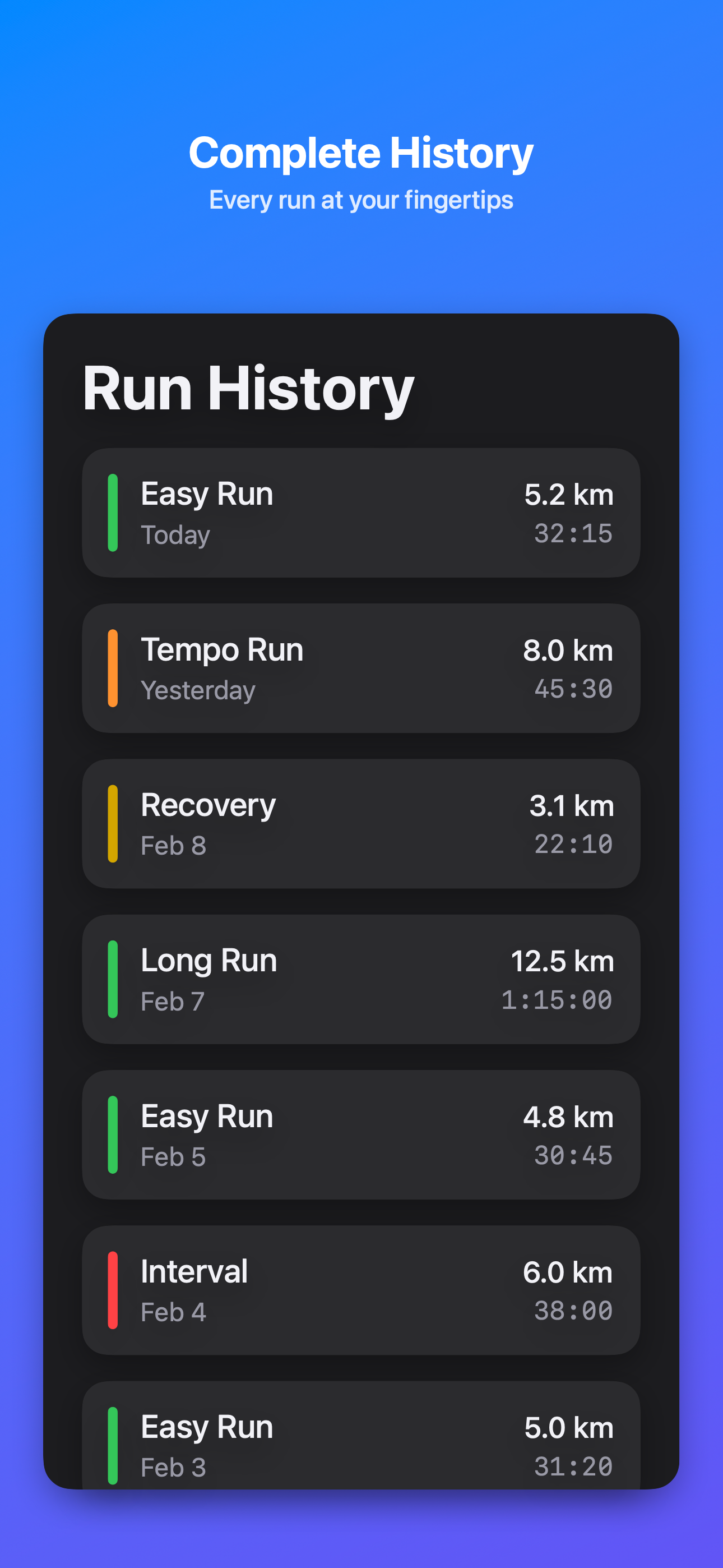Open the Recovery run from Feb 8
Image resolution: width=723 pixels, height=1568 pixels.
pyautogui.click(x=361, y=824)
